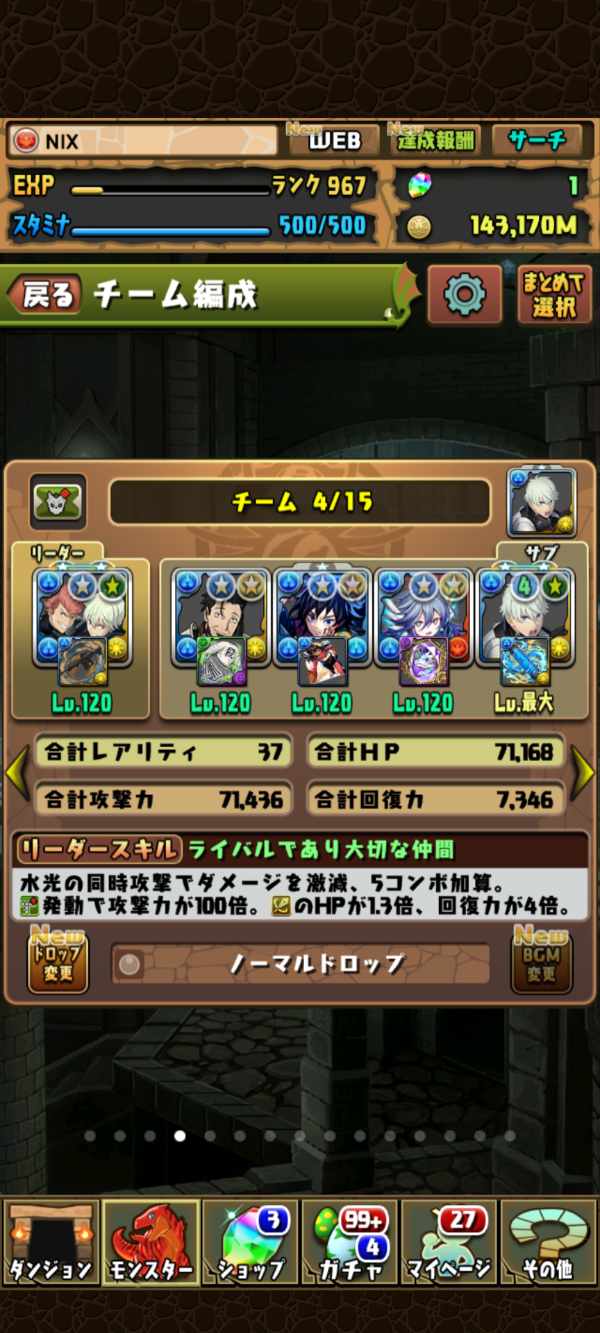Tap the まとめて選択 button
600x1333 pixels.
point(554,294)
